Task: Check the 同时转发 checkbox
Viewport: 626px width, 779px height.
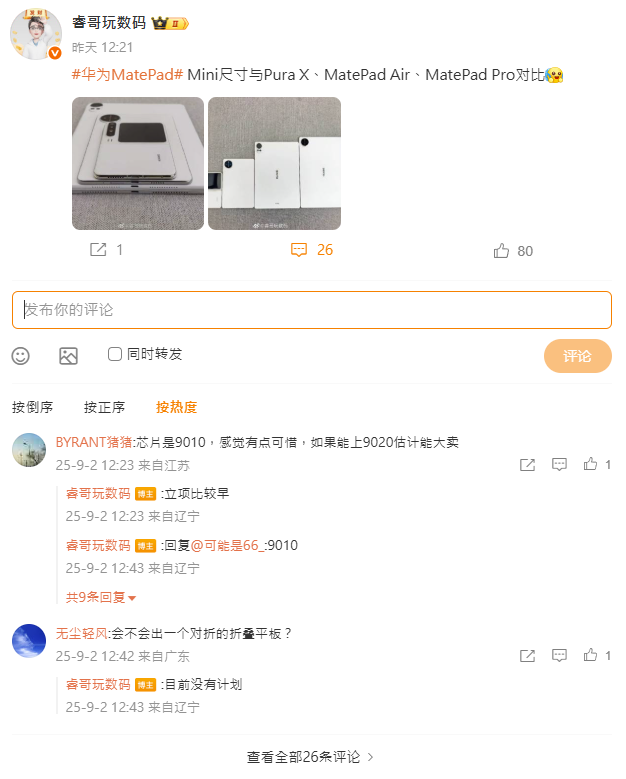Action: [x=115, y=354]
